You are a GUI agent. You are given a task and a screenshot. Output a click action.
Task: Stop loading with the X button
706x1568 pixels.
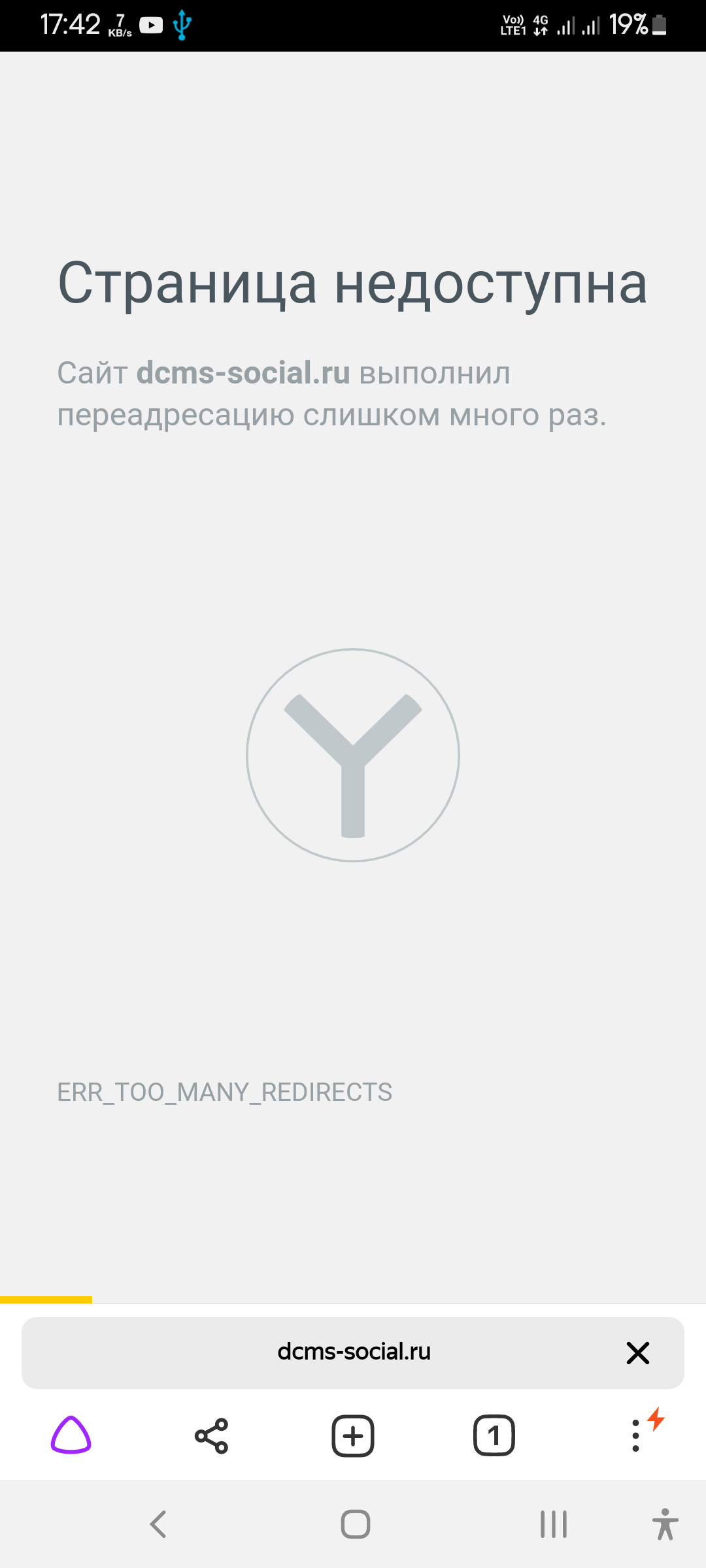637,1352
